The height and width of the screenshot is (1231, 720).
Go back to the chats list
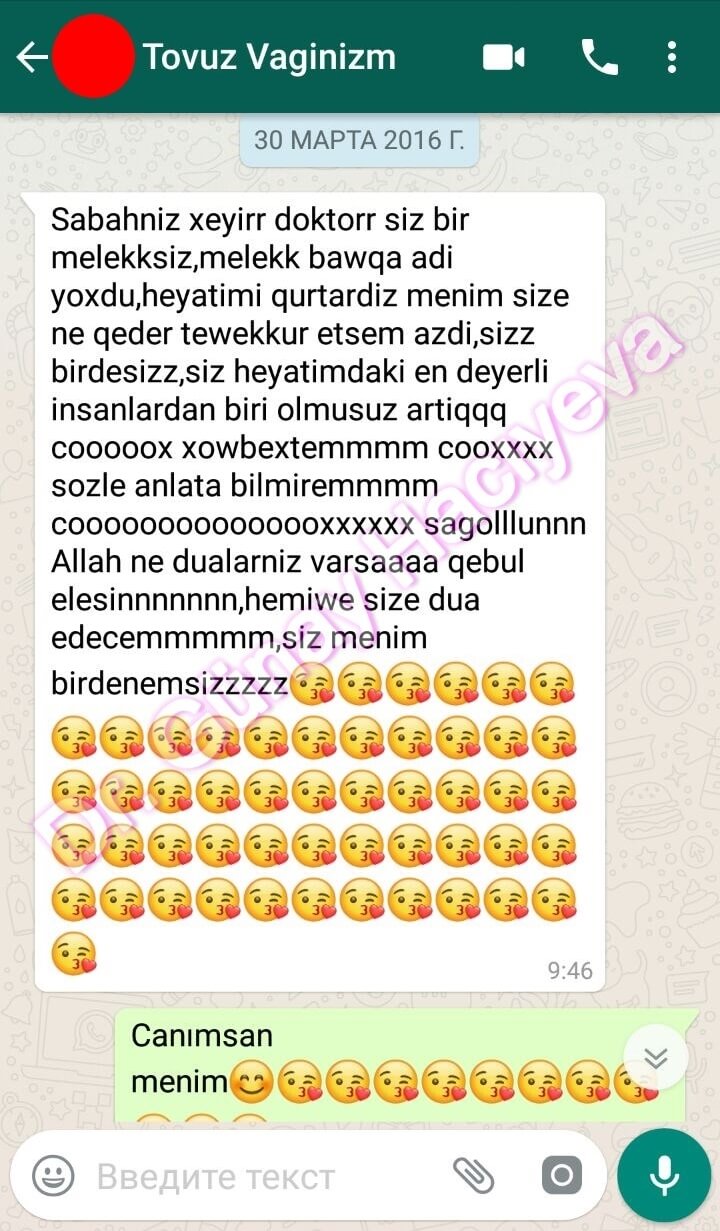32,57
